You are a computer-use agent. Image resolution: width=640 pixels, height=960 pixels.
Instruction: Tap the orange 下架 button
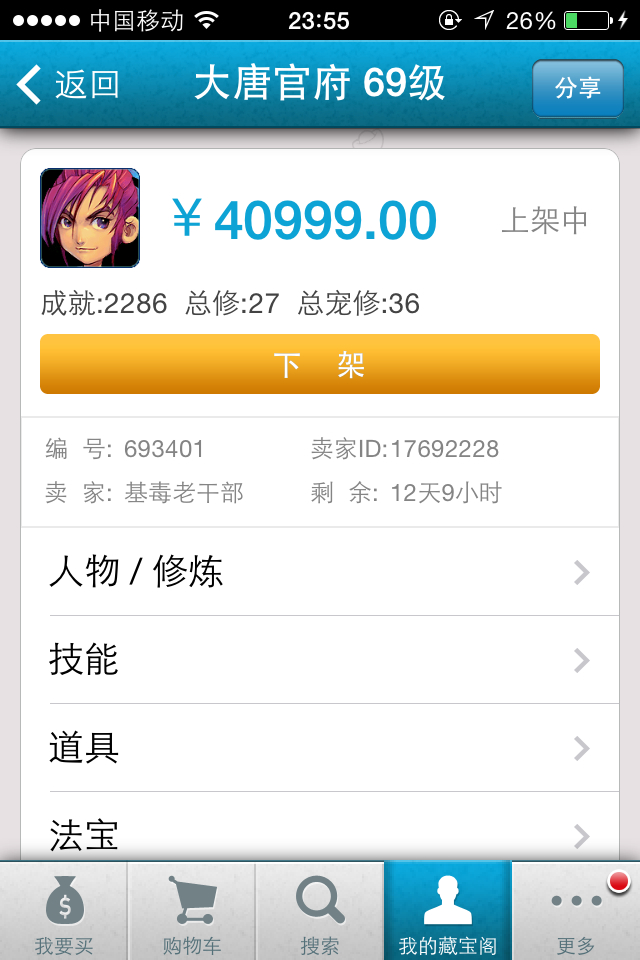pyautogui.click(x=320, y=364)
